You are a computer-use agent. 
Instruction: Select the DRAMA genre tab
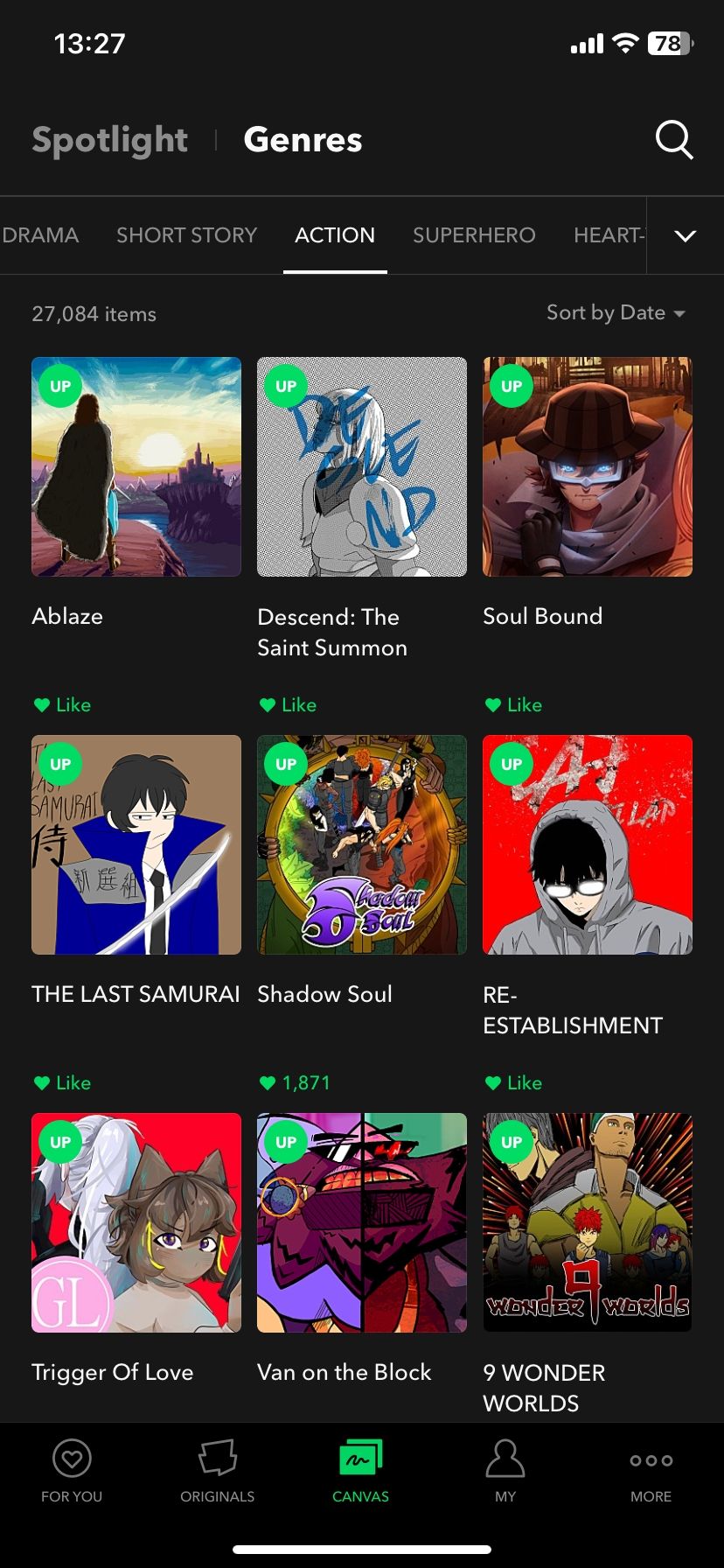tap(41, 235)
